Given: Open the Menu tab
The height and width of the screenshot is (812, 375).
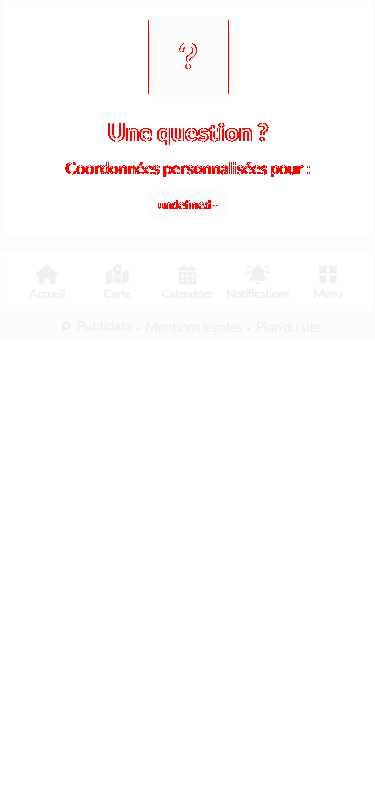Looking at the screenshot, I should pyautogui.click(x=327, y=282).
